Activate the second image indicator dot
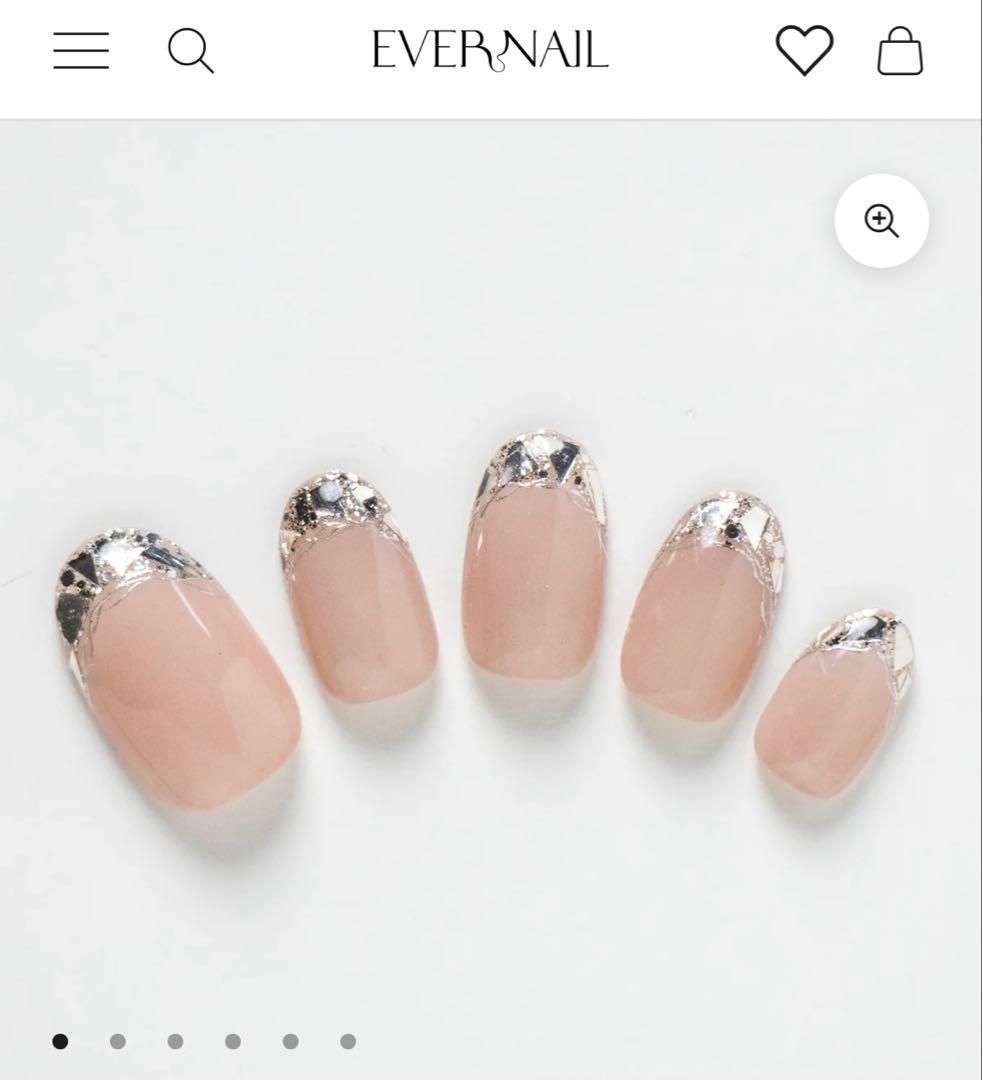982x1080 pixels. click(117, 1042)
